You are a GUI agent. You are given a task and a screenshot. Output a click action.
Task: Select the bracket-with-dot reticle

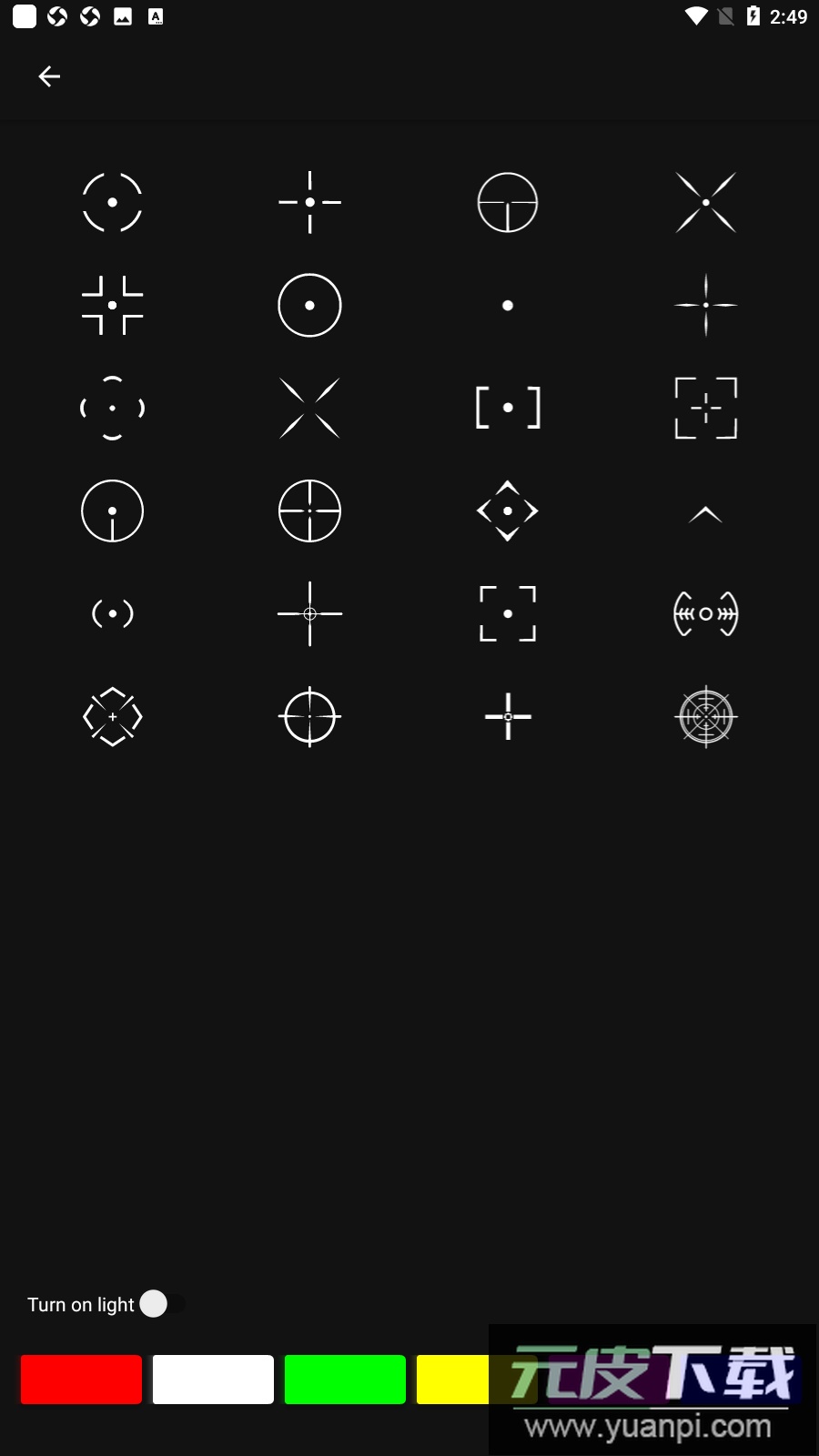(507, 408)
